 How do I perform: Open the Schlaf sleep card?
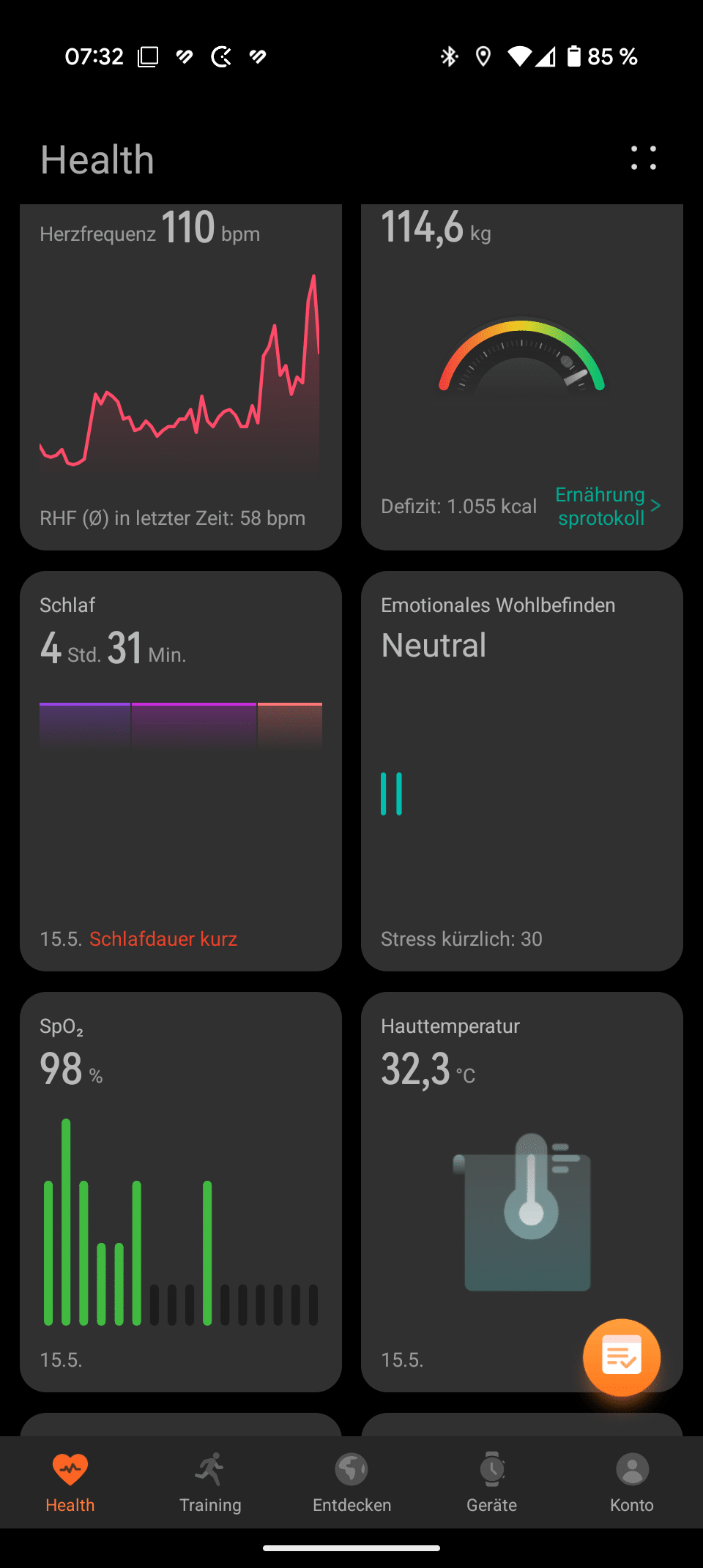180,770
